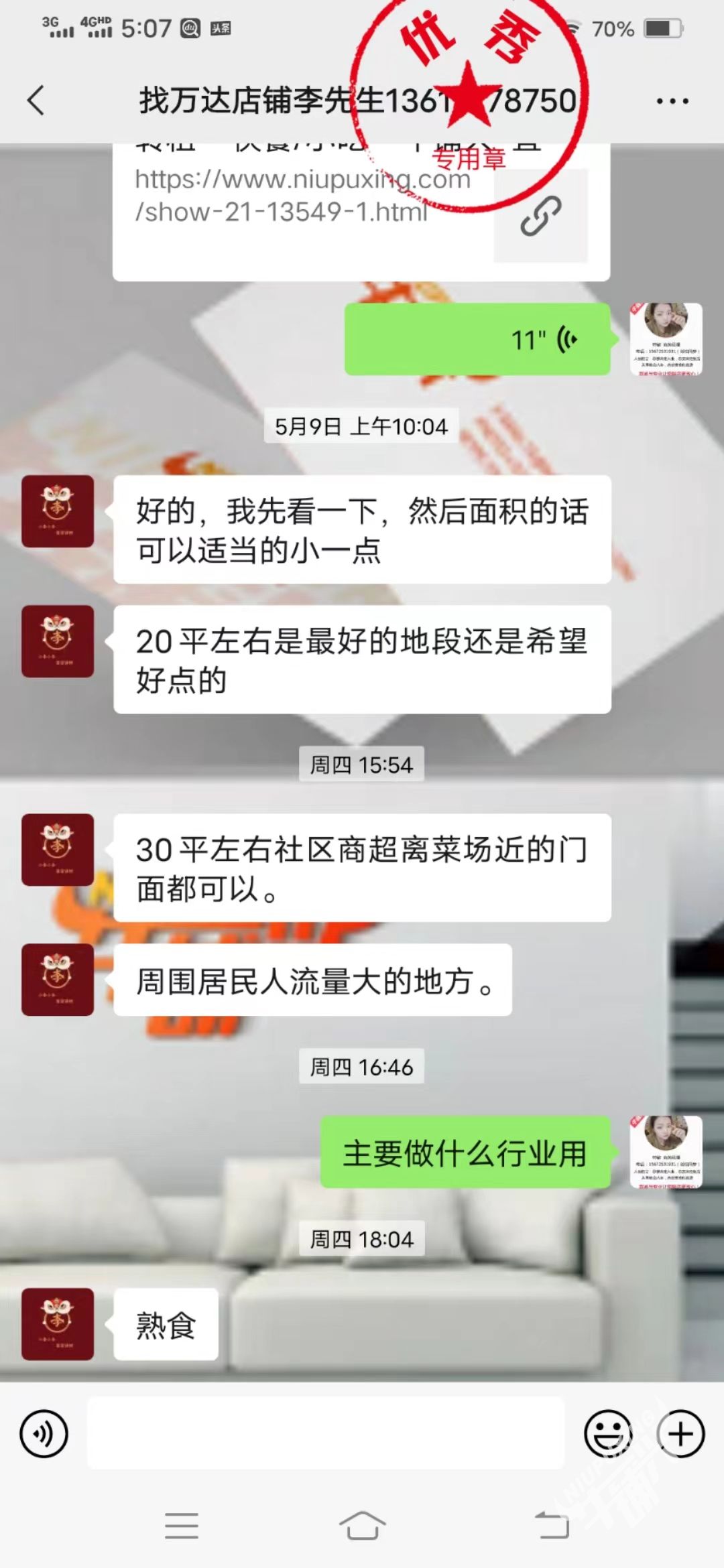Open contact avatar beside 熟食 message
Viewport: 724px width, 1568px height.
[x=58, y=1323]
